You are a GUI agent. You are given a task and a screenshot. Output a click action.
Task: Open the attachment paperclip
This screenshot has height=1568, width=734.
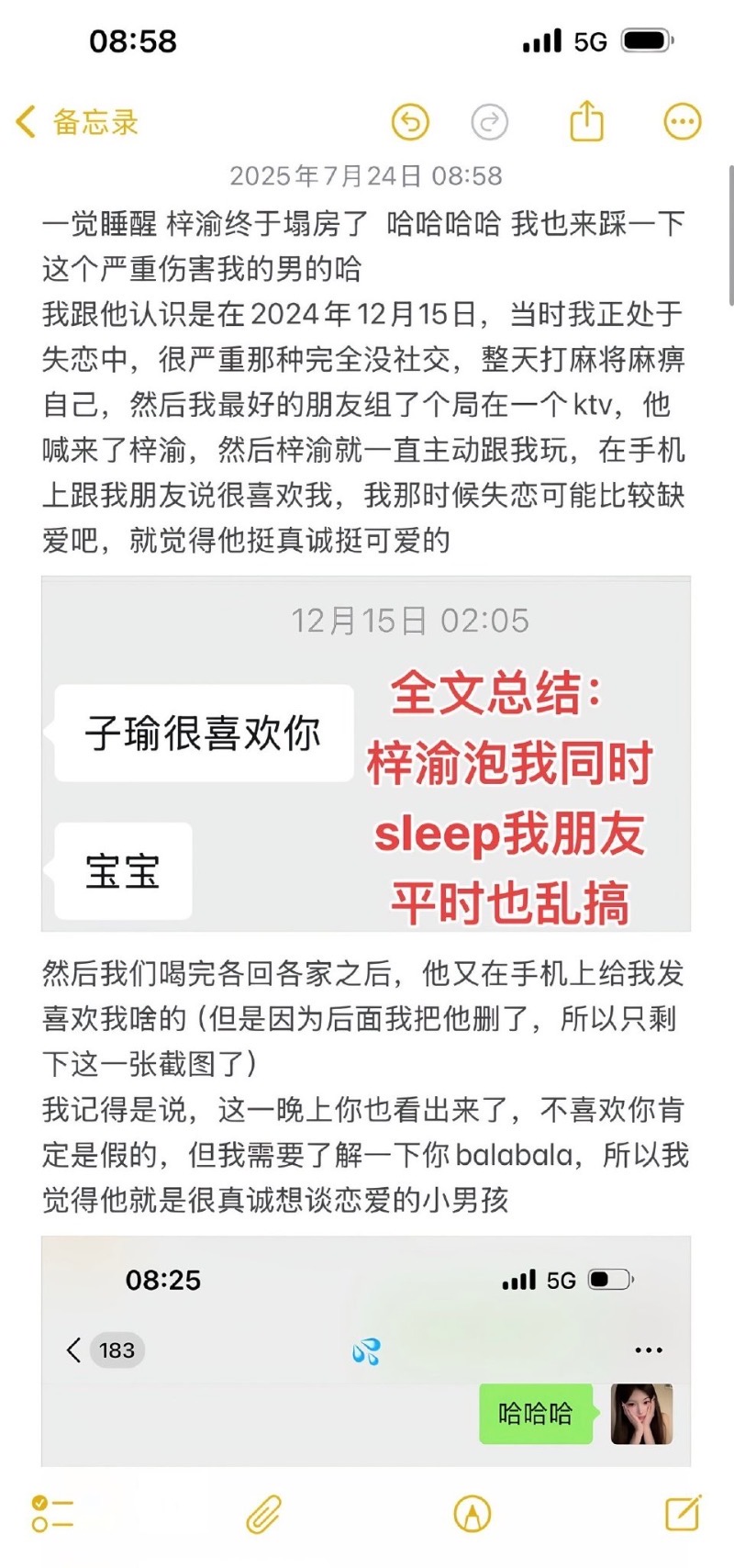[263, 1514]
